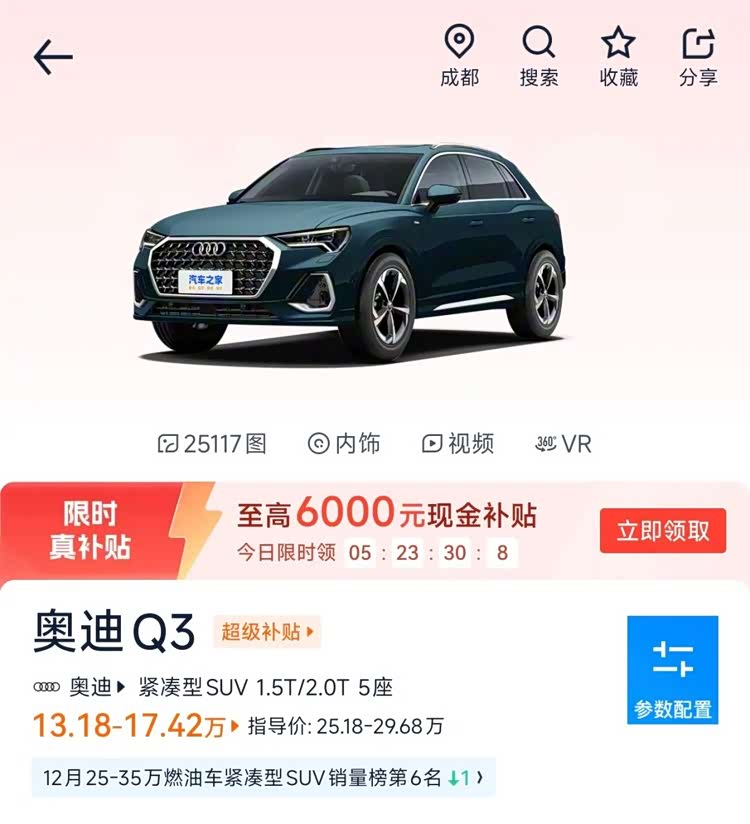Image resolution: width=750 pixels, height=824 pixels.
Task: Claim subsidy with 立即领取 button
Action: [x=663, y=531]
